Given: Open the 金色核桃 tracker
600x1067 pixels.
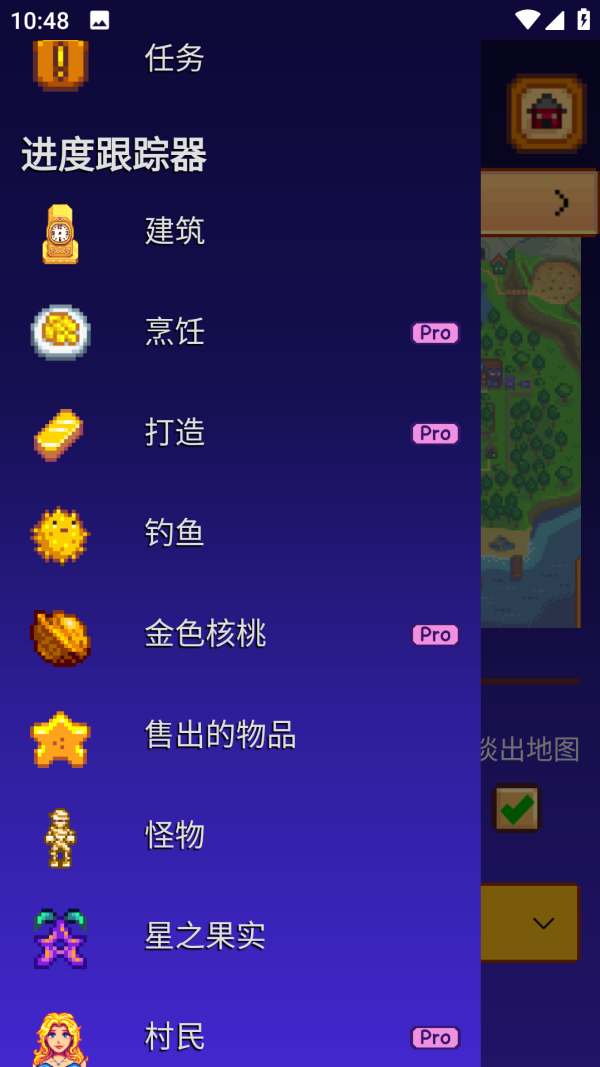Looking at the screenshot, I should (x=205, y=634).
